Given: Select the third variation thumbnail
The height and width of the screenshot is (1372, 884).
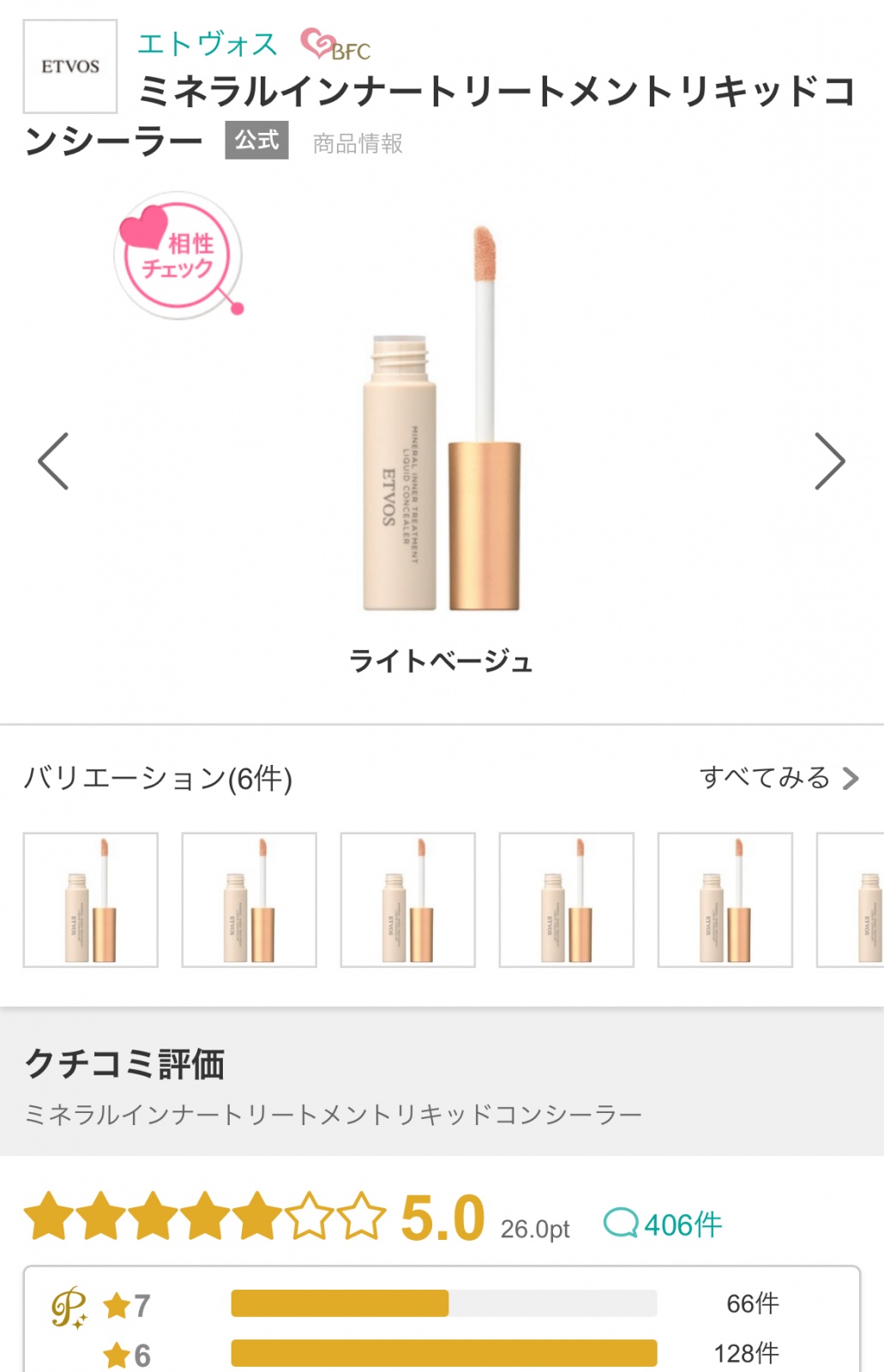Looking at the screenshot, I should 408,900.
